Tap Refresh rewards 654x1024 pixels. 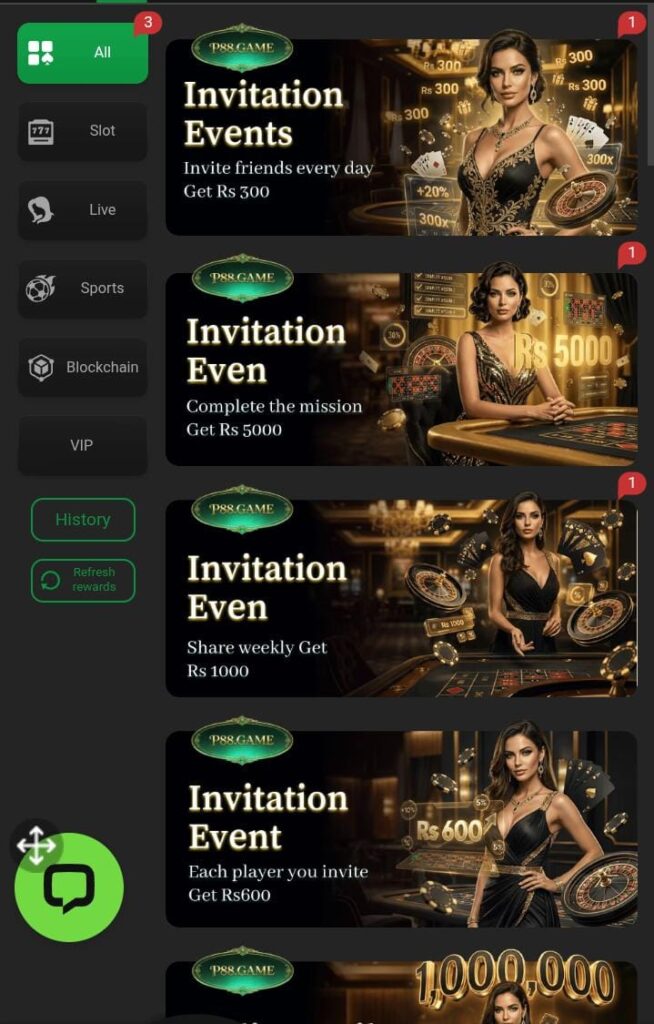click(x=82, y=580)
